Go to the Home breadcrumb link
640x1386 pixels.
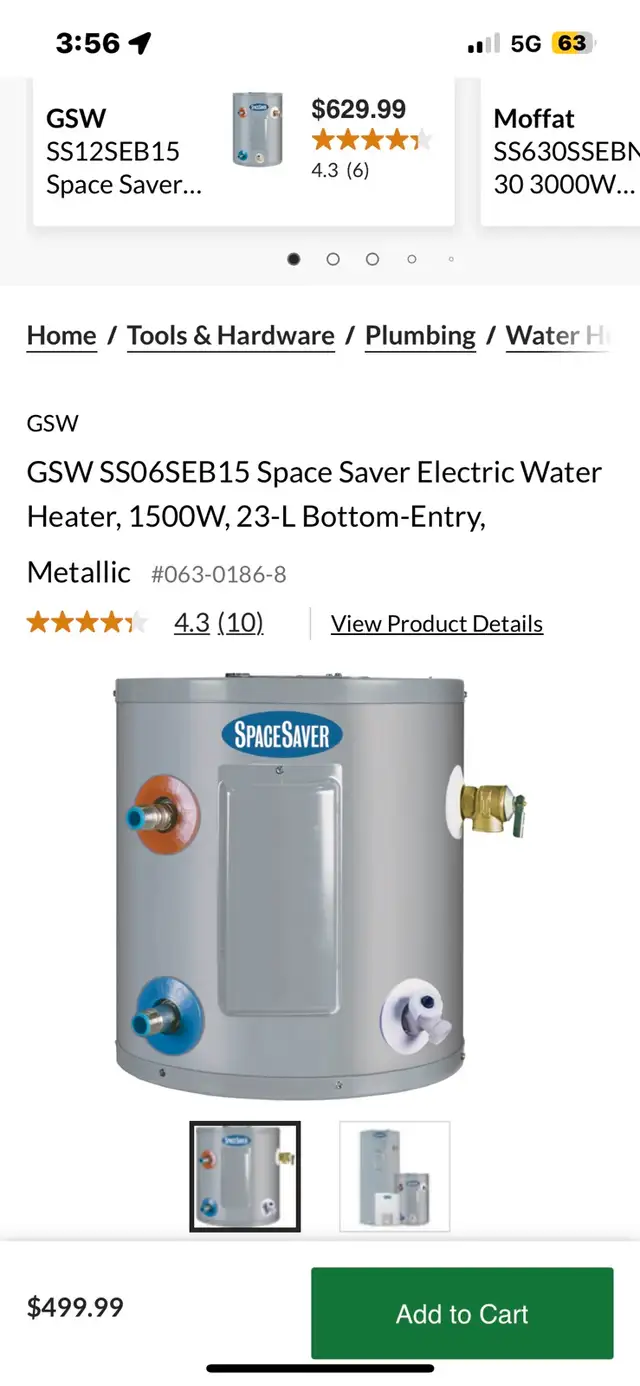[x=62, y=336]
